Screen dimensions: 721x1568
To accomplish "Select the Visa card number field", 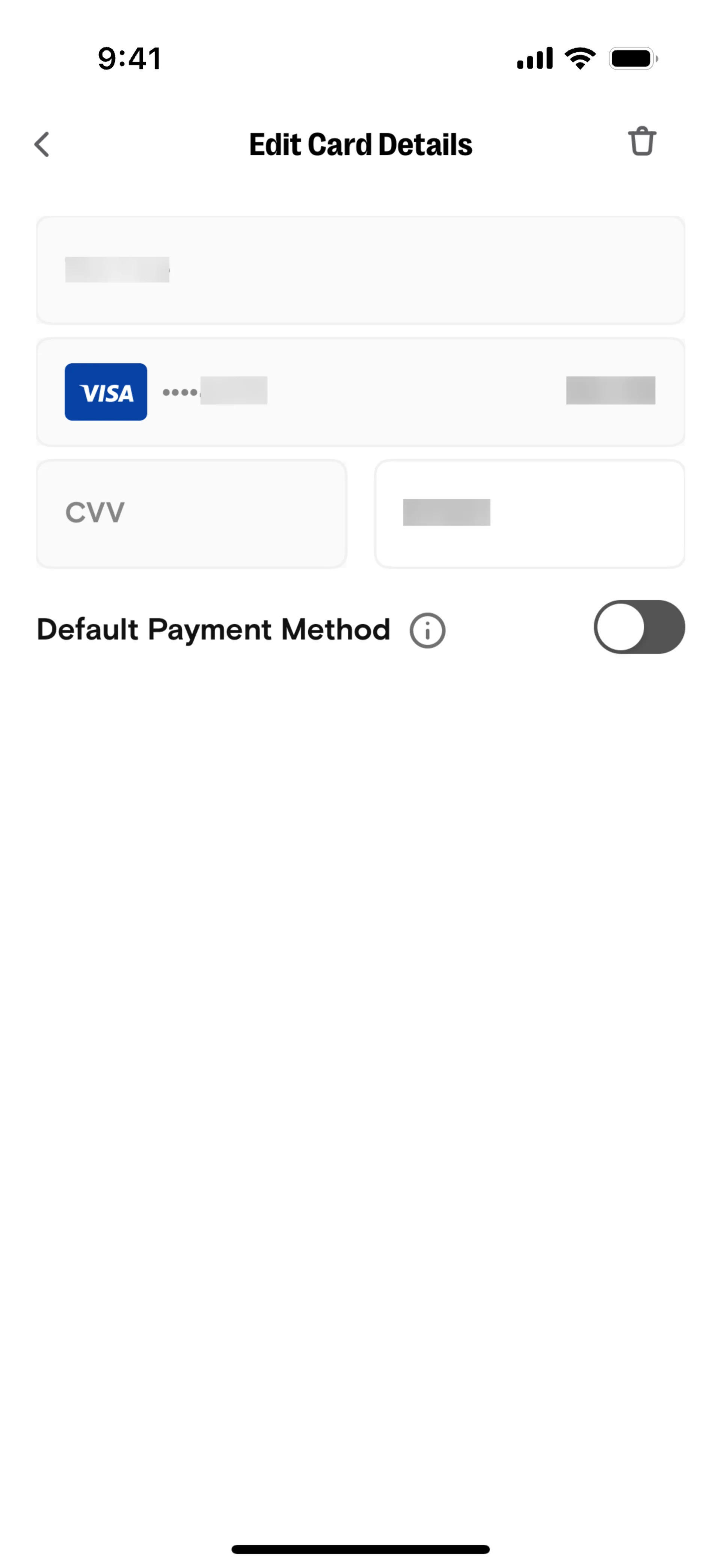I will [x=360, y=392].
